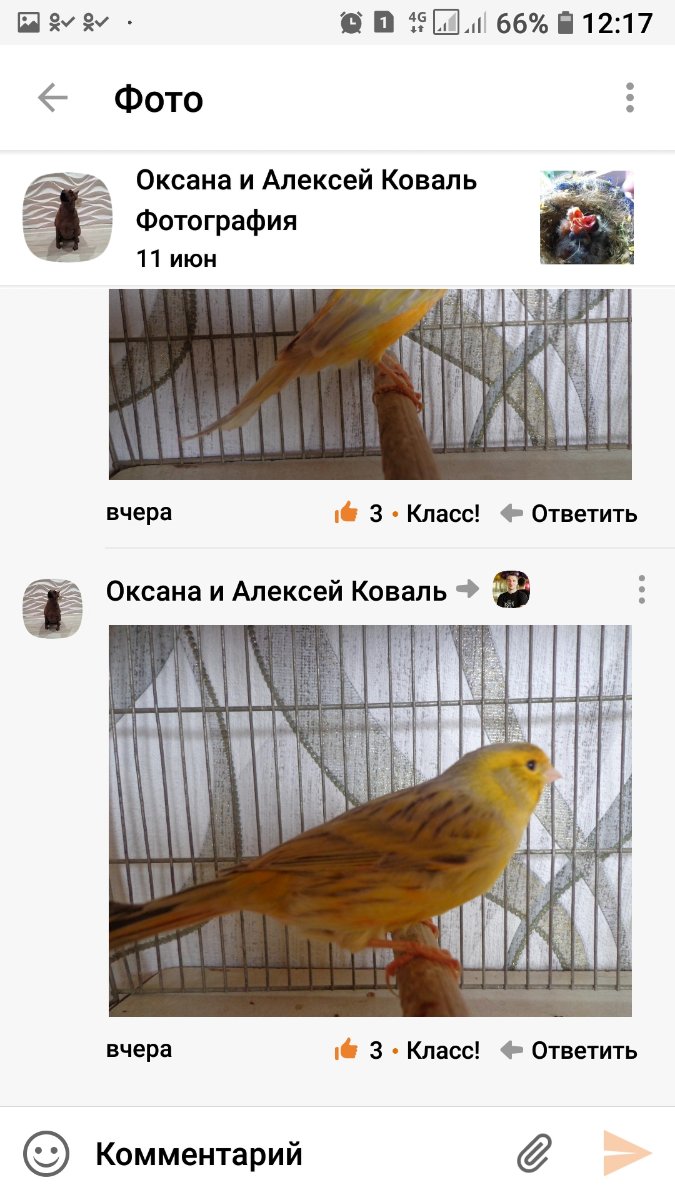Image resolution: width=675 pixels, height=1200 pixels.
Task: Open the commenter avatar beside the full canary photo
Action: click(53, 608)
